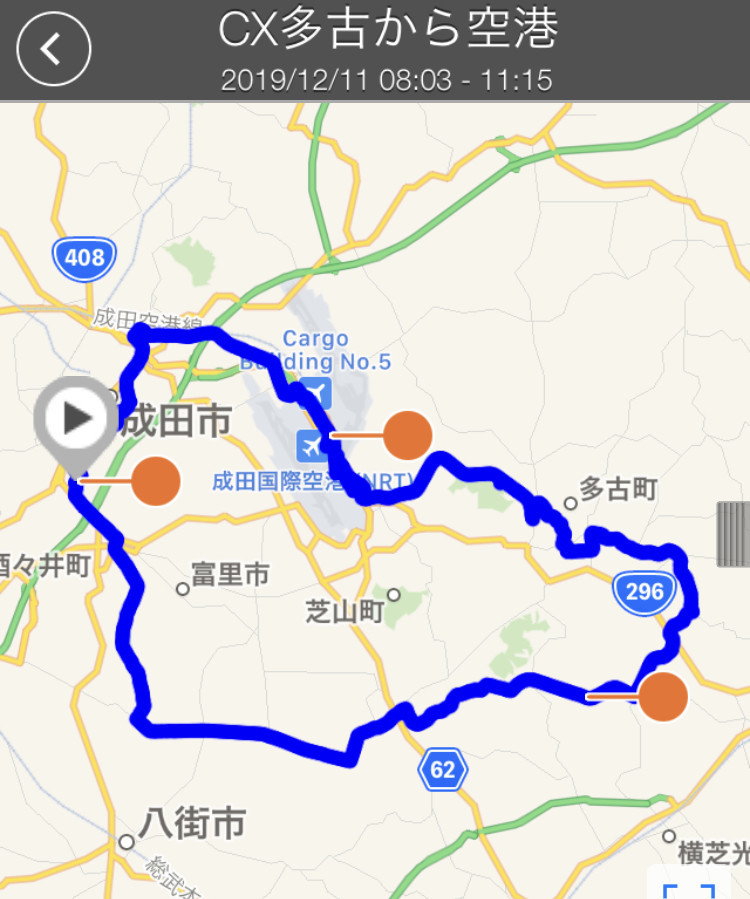
Task: Tap the orange waypoint beside the airport
Action: point(409,435)
